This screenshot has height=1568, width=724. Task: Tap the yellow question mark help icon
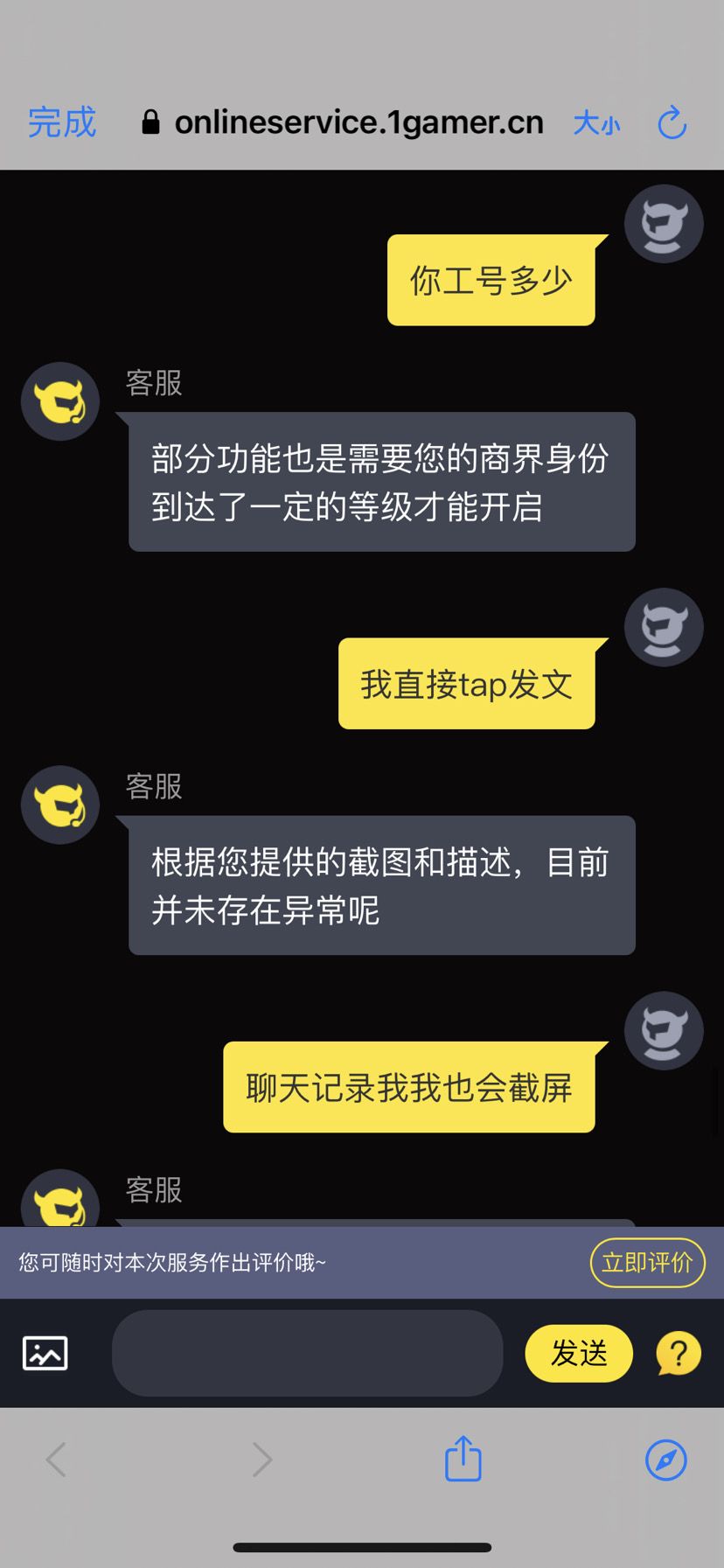coord(678,1353)
